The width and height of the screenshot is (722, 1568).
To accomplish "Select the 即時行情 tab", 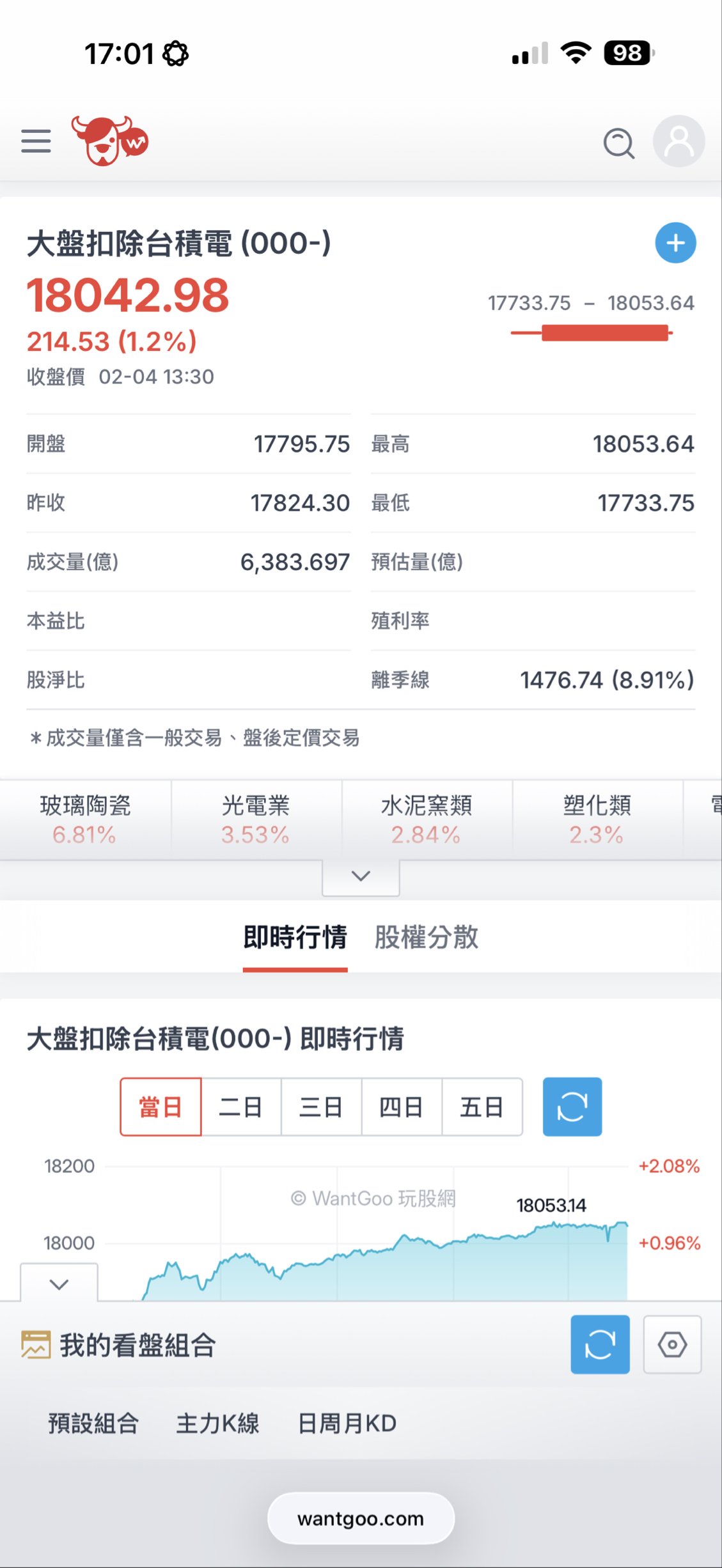I will [x=295, y=937].
